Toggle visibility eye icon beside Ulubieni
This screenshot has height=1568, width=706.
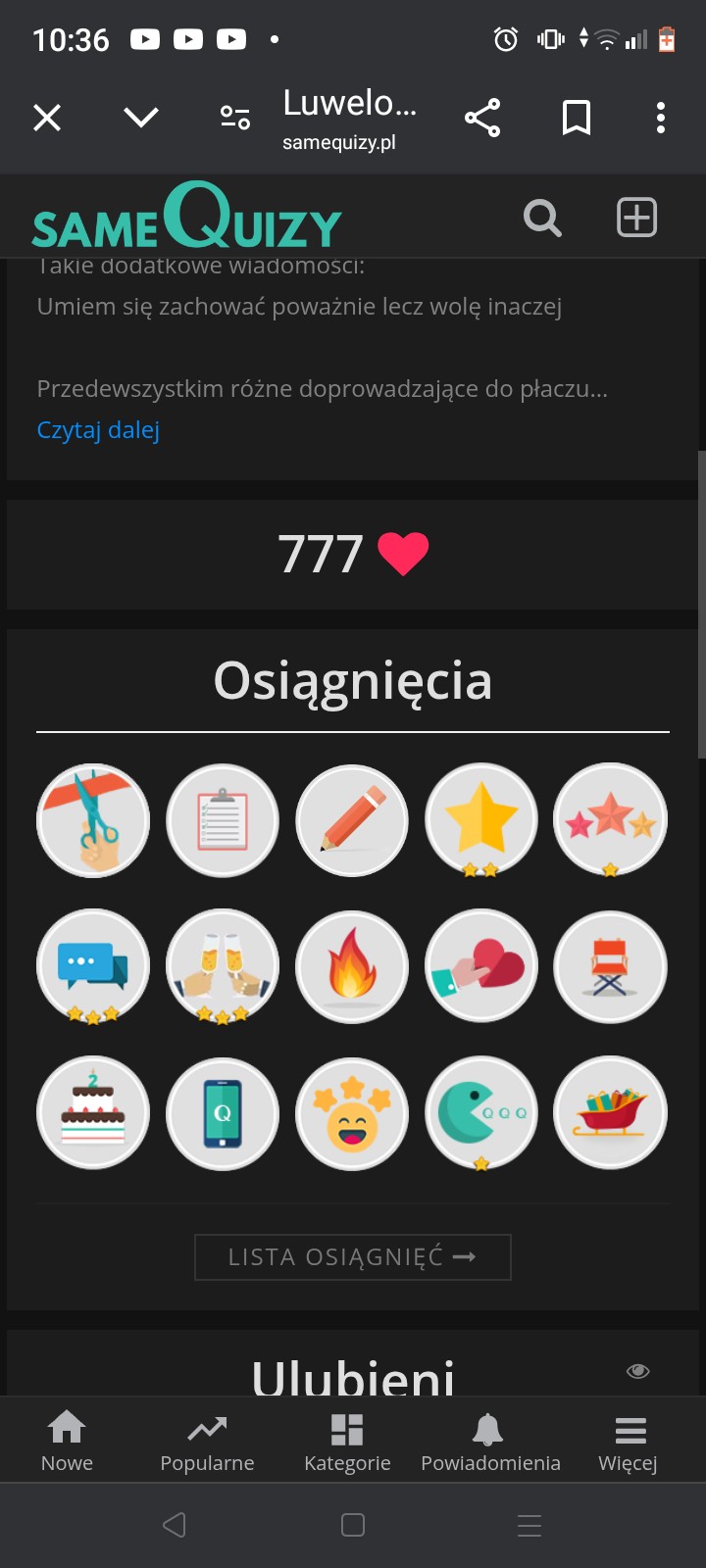(637, 1371)
